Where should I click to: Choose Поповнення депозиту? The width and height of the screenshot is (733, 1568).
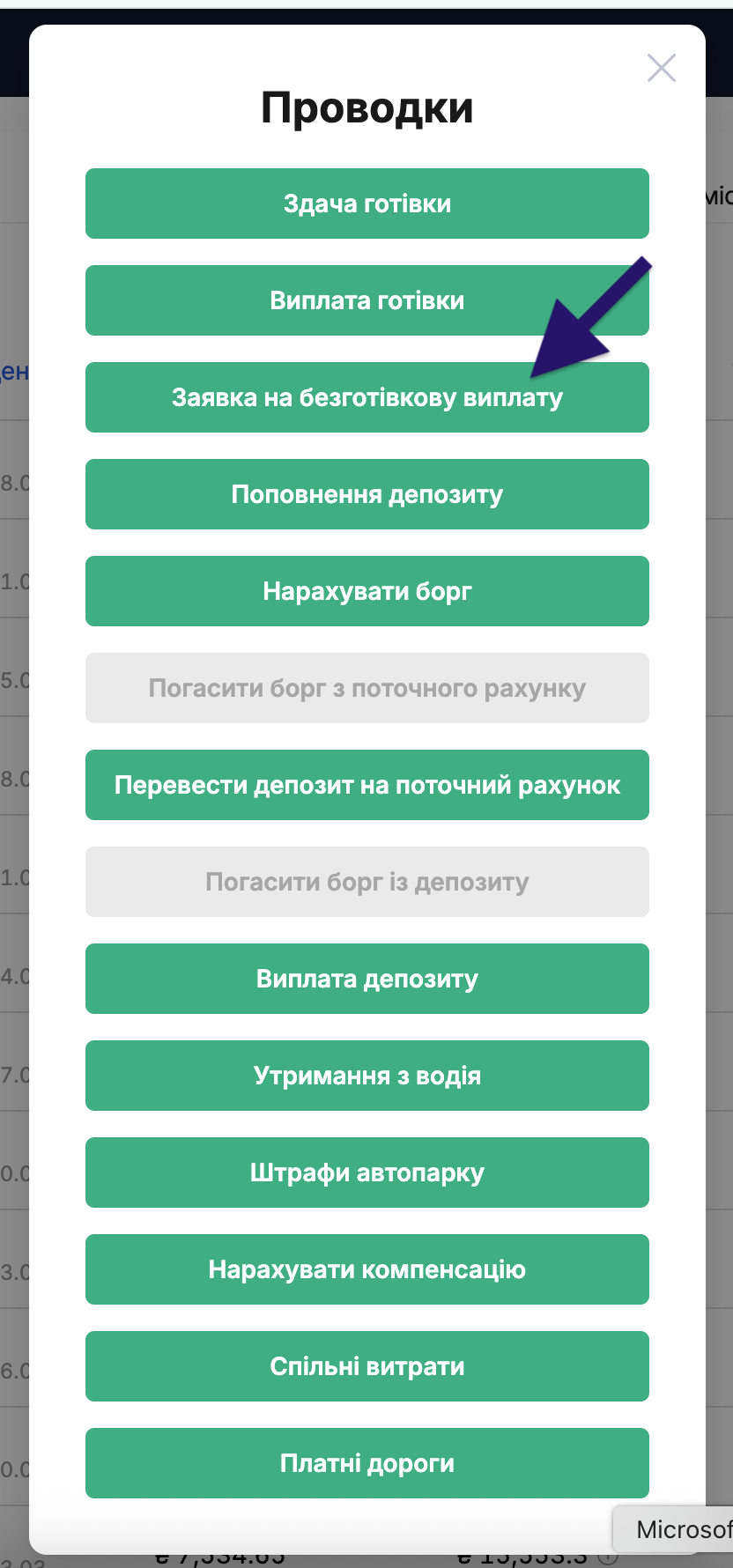point(367,494)
